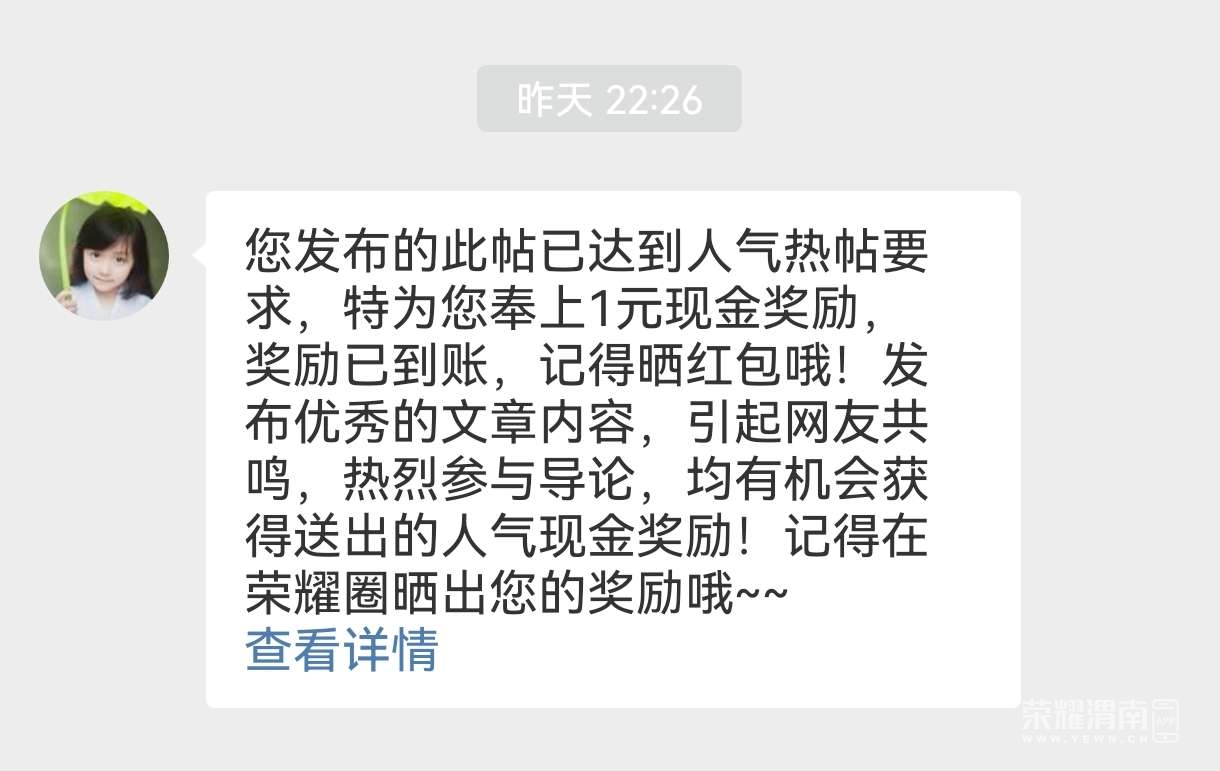Tap the sender's avatar beside the message
The width and height of the screenshot is (1220, 771).
pos(104,256)
